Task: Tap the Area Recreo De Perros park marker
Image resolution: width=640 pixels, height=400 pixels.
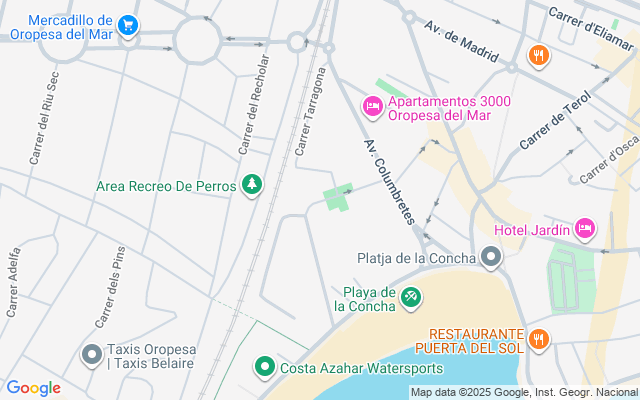Action: coord(252,185)
